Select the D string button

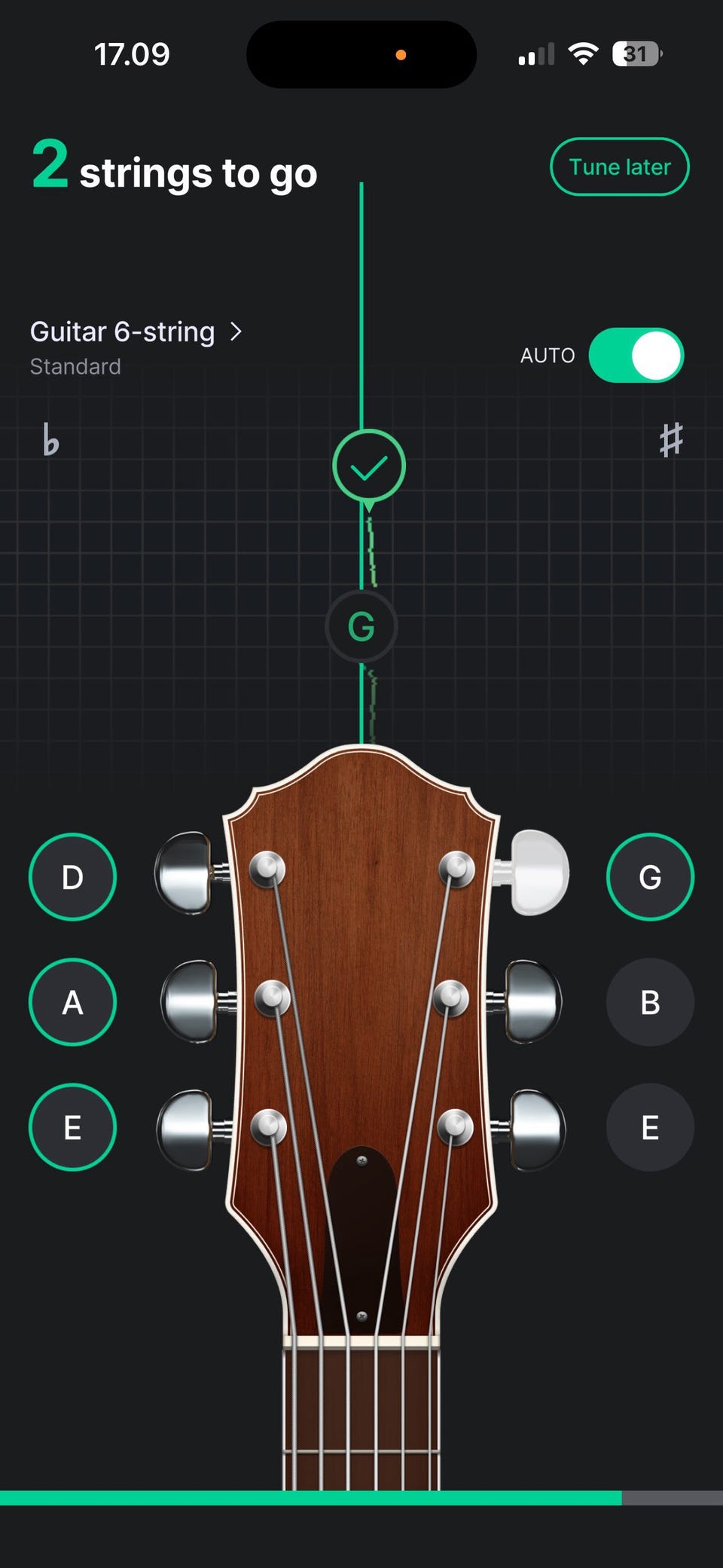click(x=72, y=877)
